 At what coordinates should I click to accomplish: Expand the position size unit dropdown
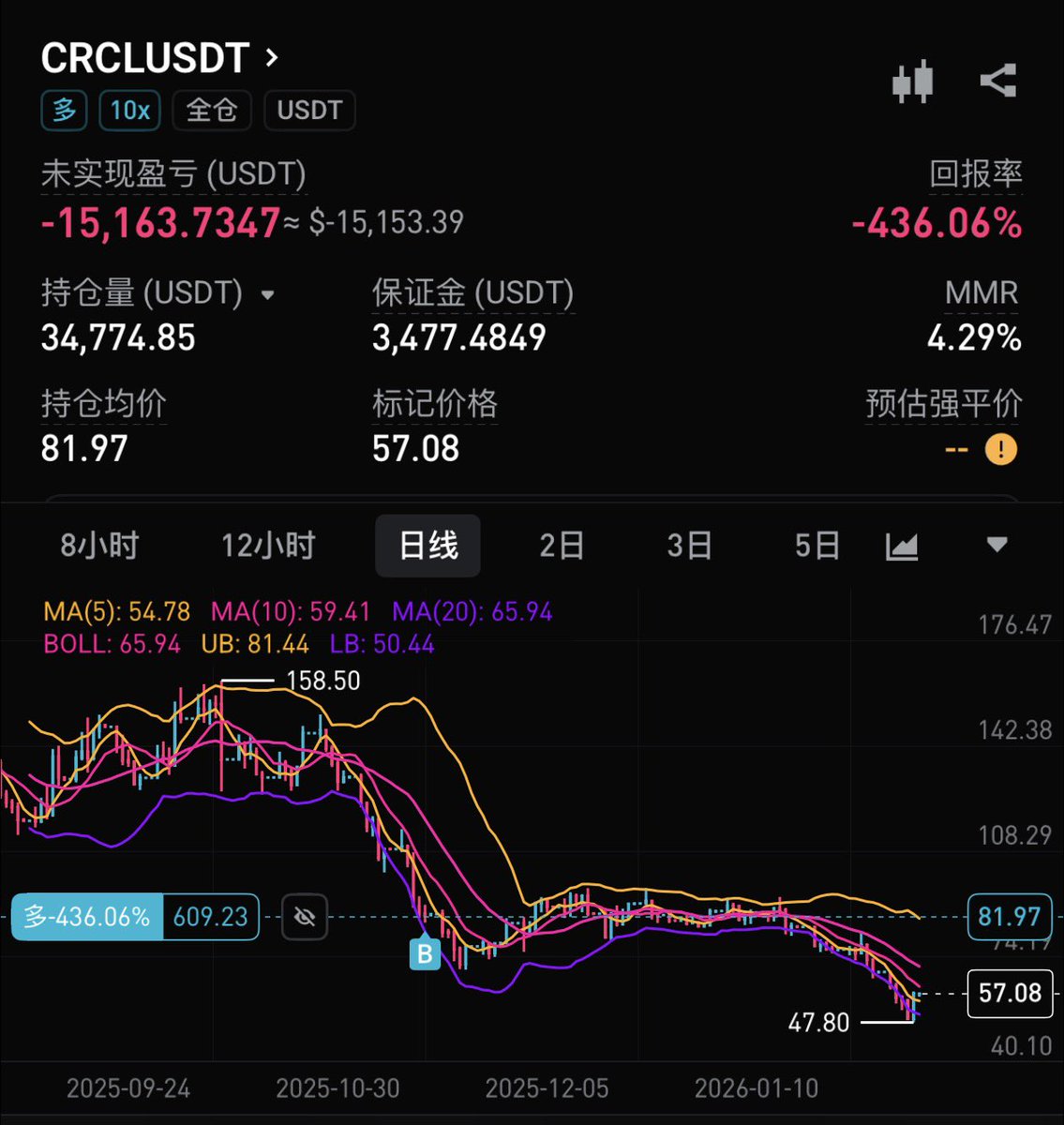tap(268, 294)
